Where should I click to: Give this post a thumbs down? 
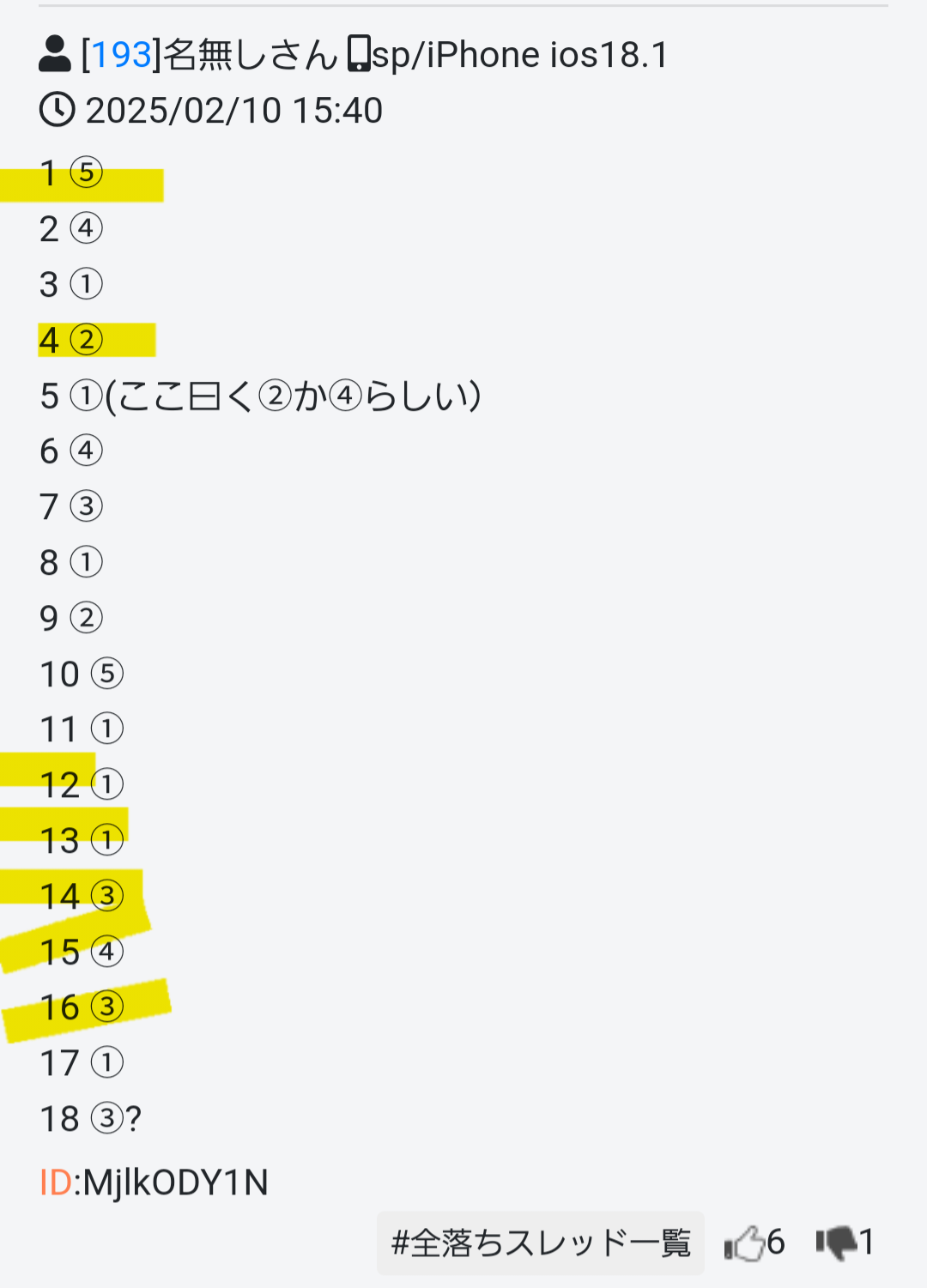click(837, 1243)
